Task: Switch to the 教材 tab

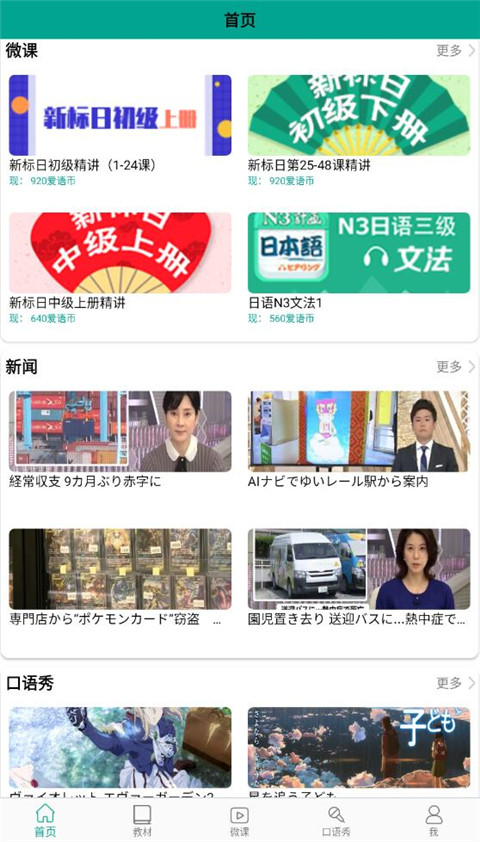Action: tap(142, 821)
